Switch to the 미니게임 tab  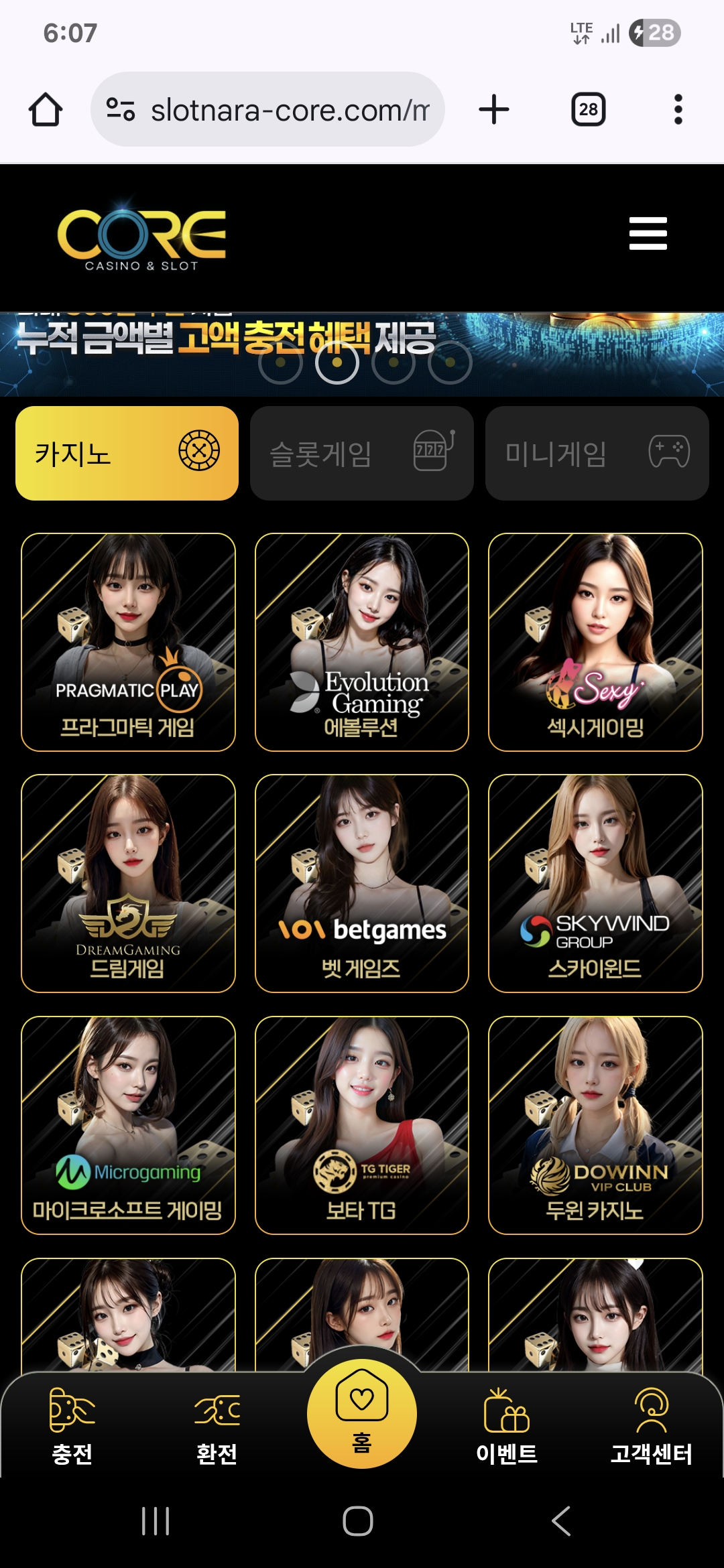[597, 454]
